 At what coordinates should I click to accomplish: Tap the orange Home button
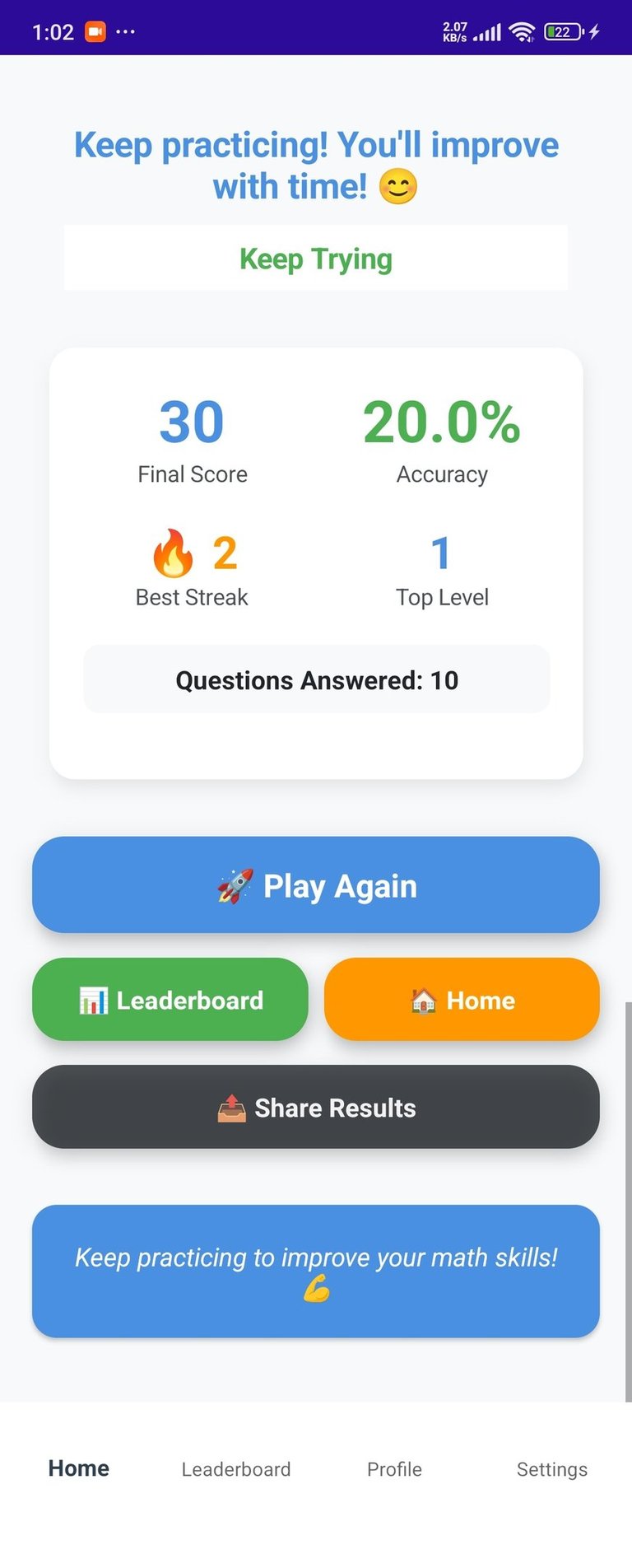462,1000
